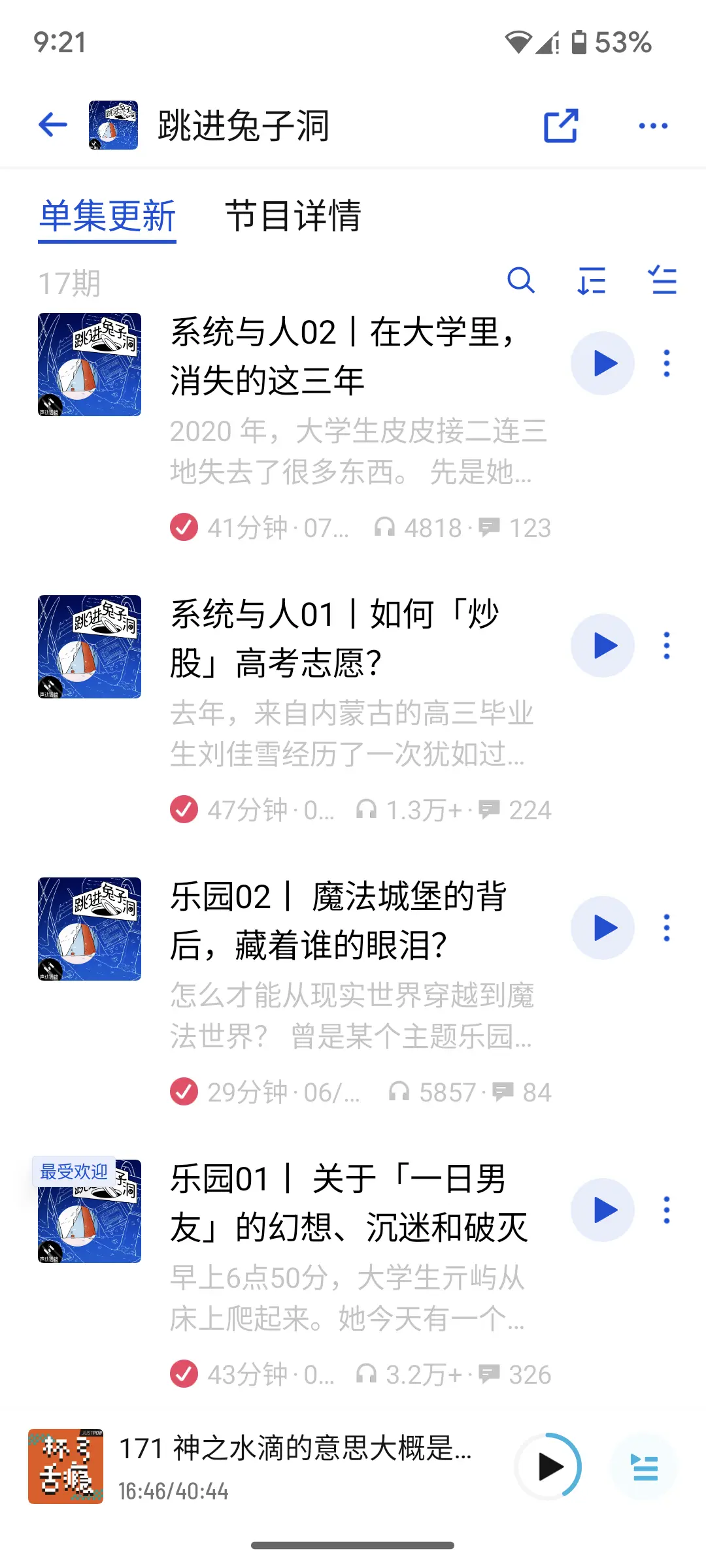Play 系统与人02 在大学里 episode

click(603, 363)
